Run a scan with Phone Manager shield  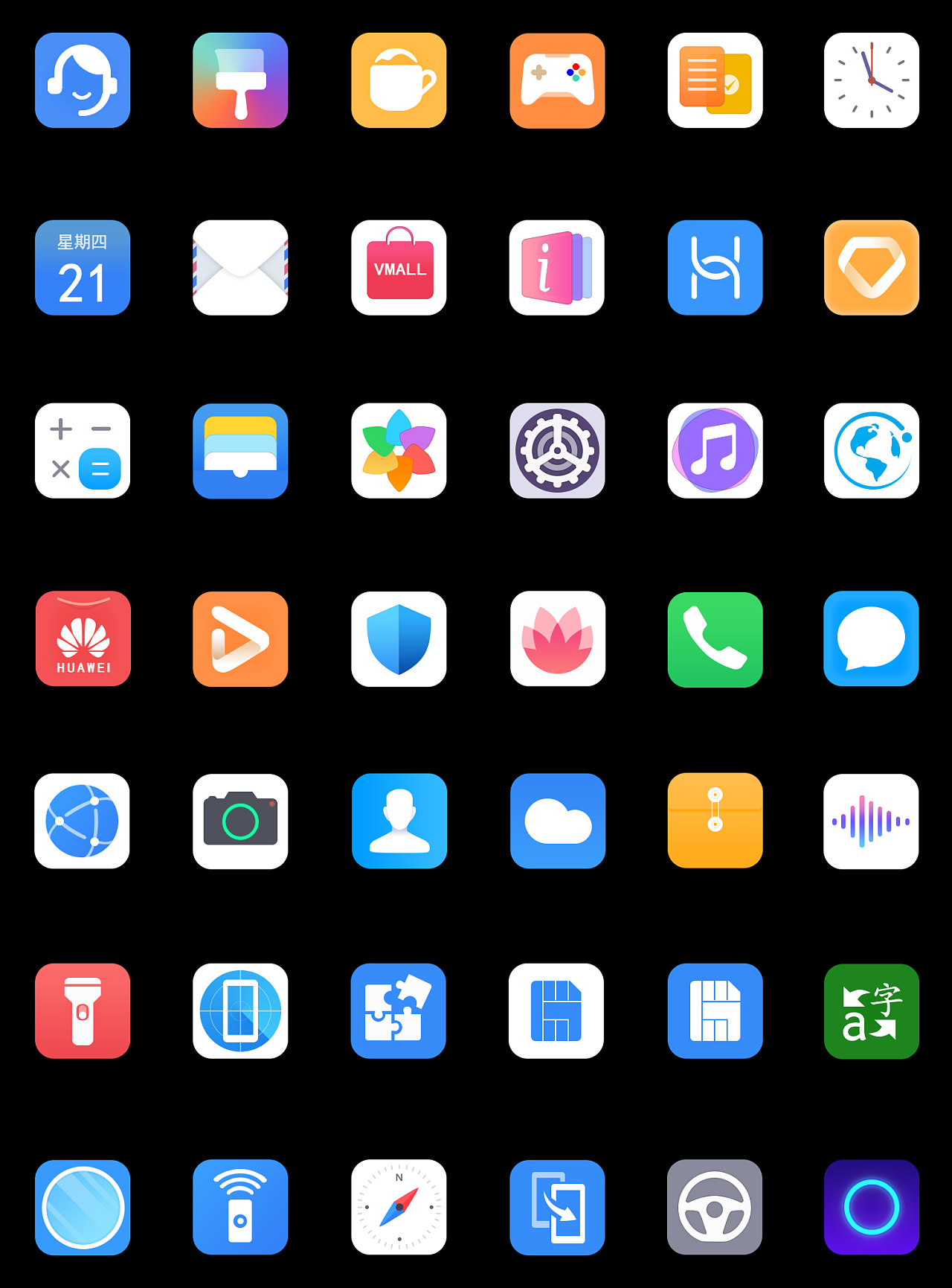[x=399, y=639]
